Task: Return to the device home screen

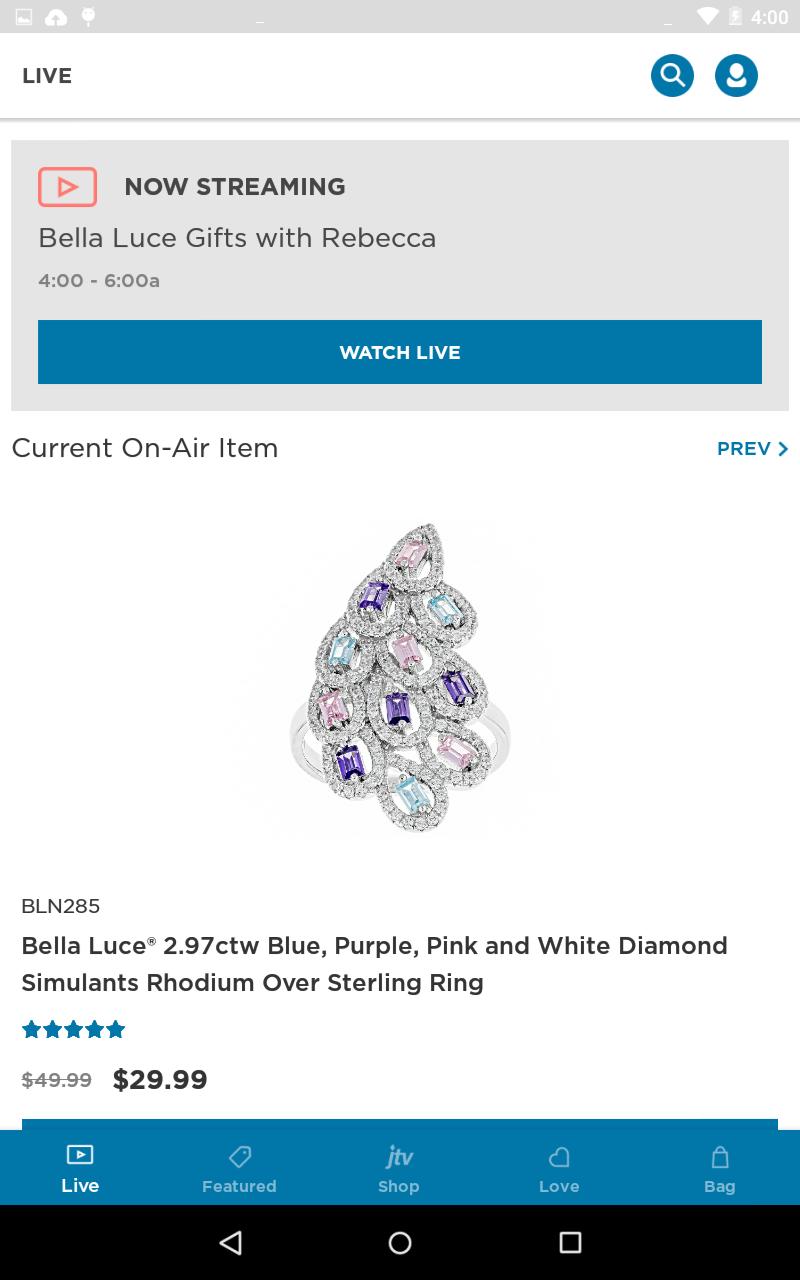Action: 400,1242
